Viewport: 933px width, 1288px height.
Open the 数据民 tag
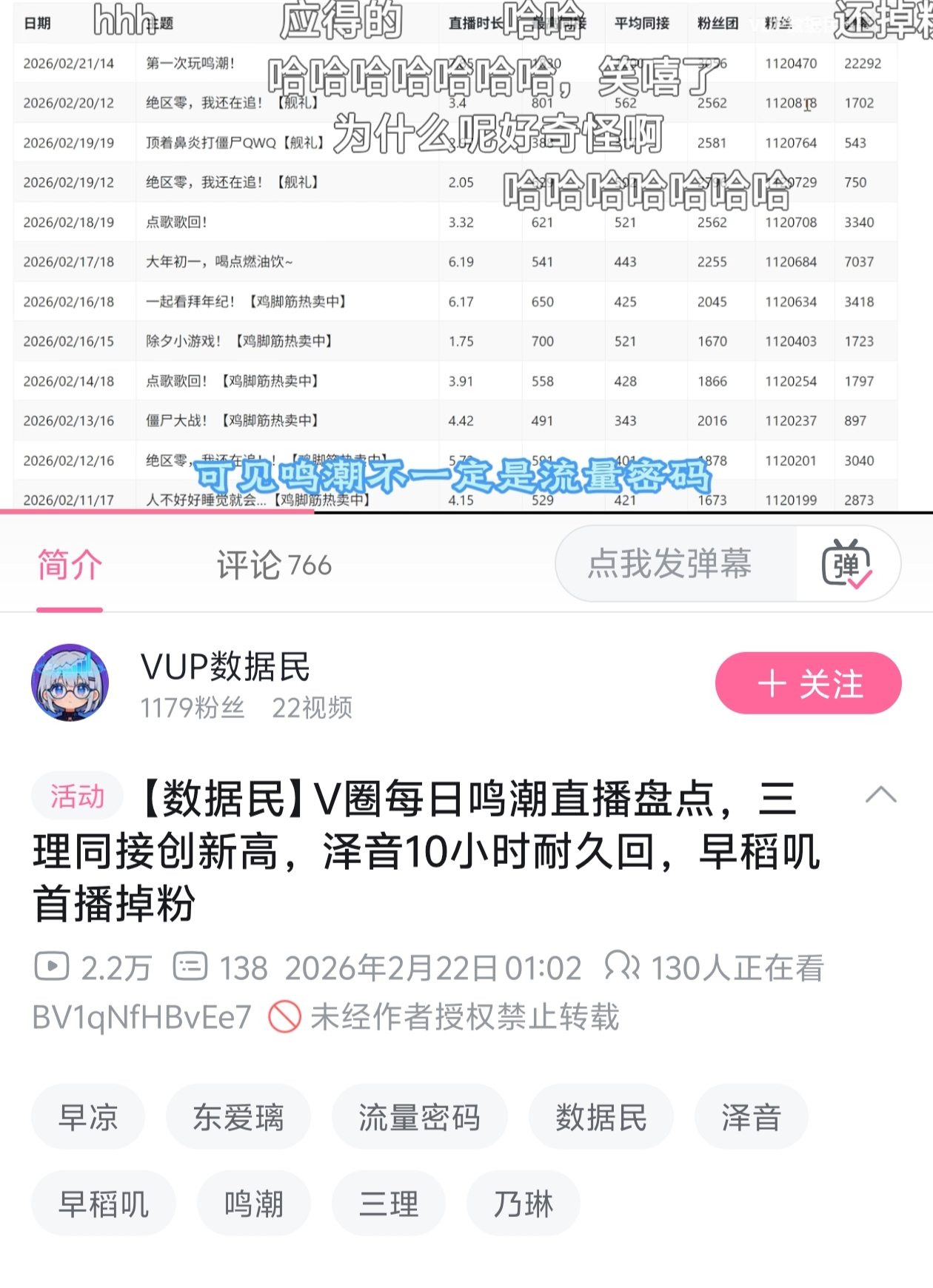[x=601, y=1117]
